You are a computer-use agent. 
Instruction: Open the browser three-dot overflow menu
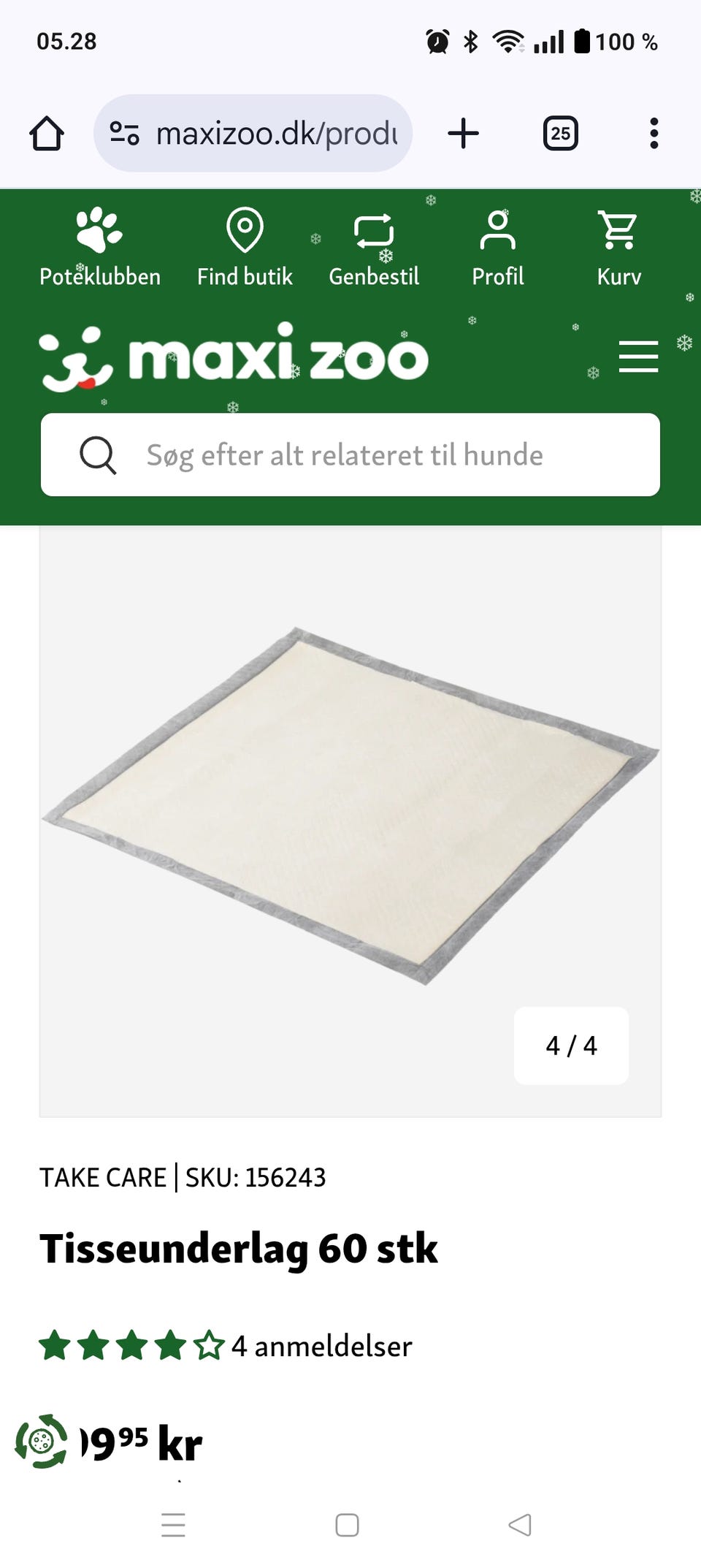(x=654, y=132)
